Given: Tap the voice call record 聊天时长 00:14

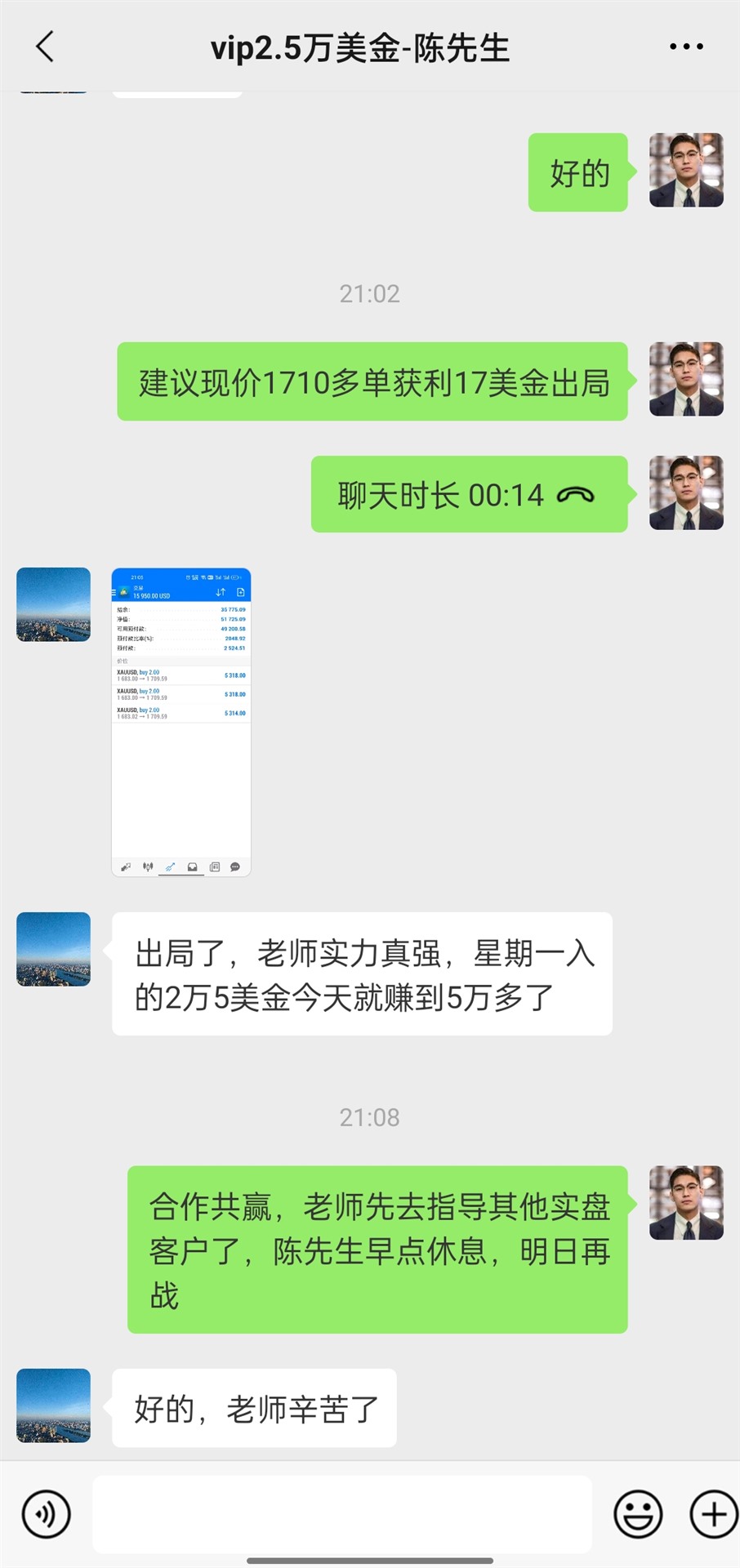Looking at the screenshot, I should tap(469, 494).
